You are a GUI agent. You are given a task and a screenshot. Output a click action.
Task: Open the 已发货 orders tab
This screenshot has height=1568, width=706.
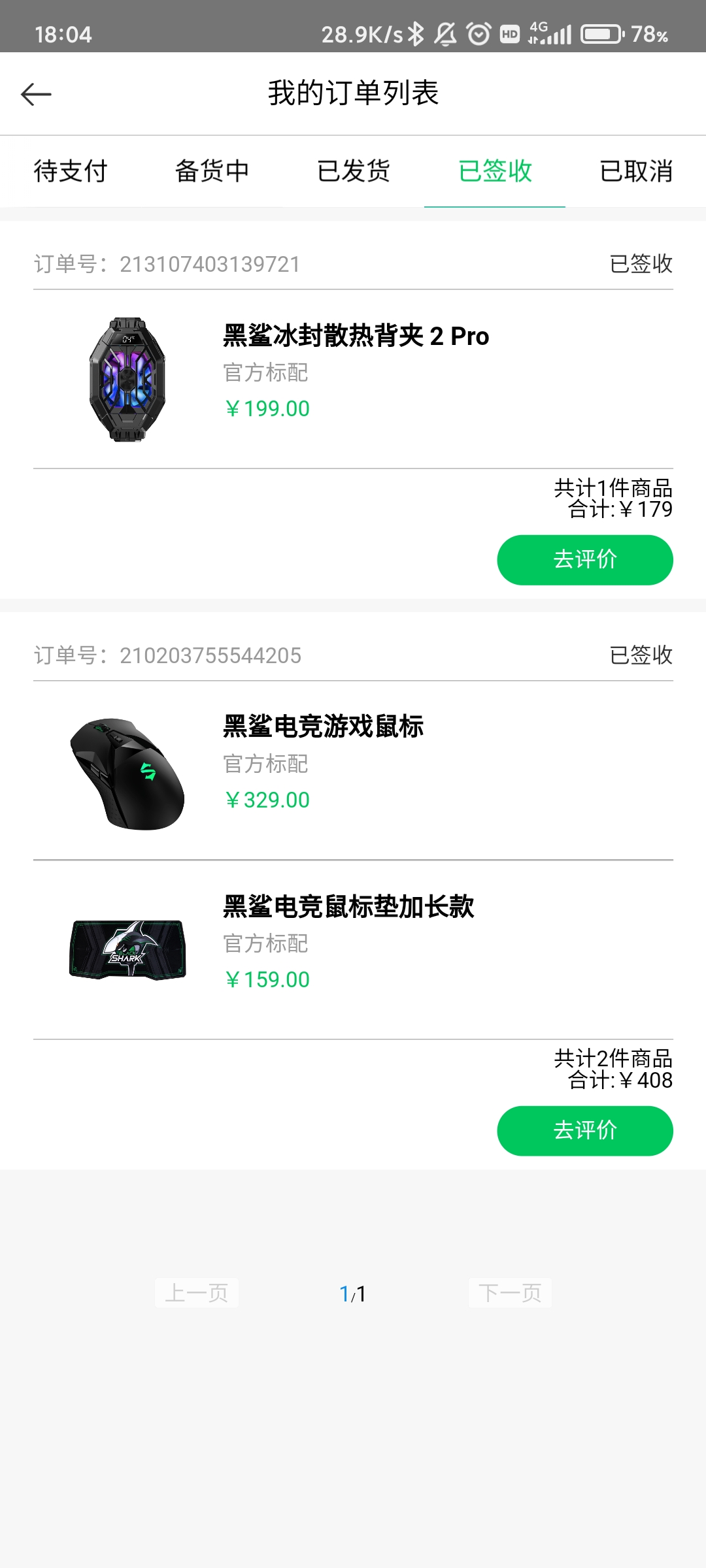(353, 171)
